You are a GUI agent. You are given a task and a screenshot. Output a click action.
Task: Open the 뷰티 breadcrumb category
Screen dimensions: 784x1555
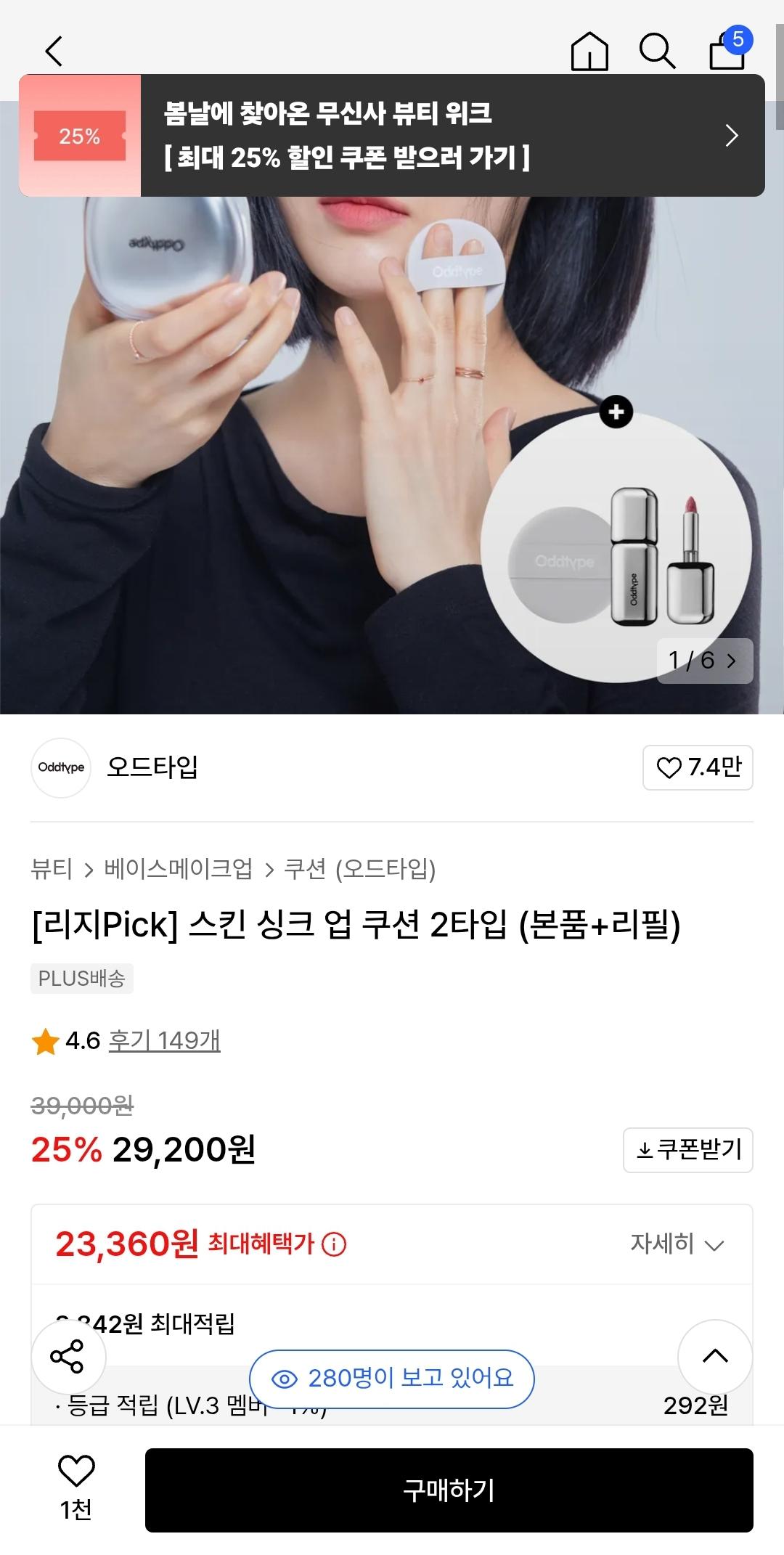(52, 869)
